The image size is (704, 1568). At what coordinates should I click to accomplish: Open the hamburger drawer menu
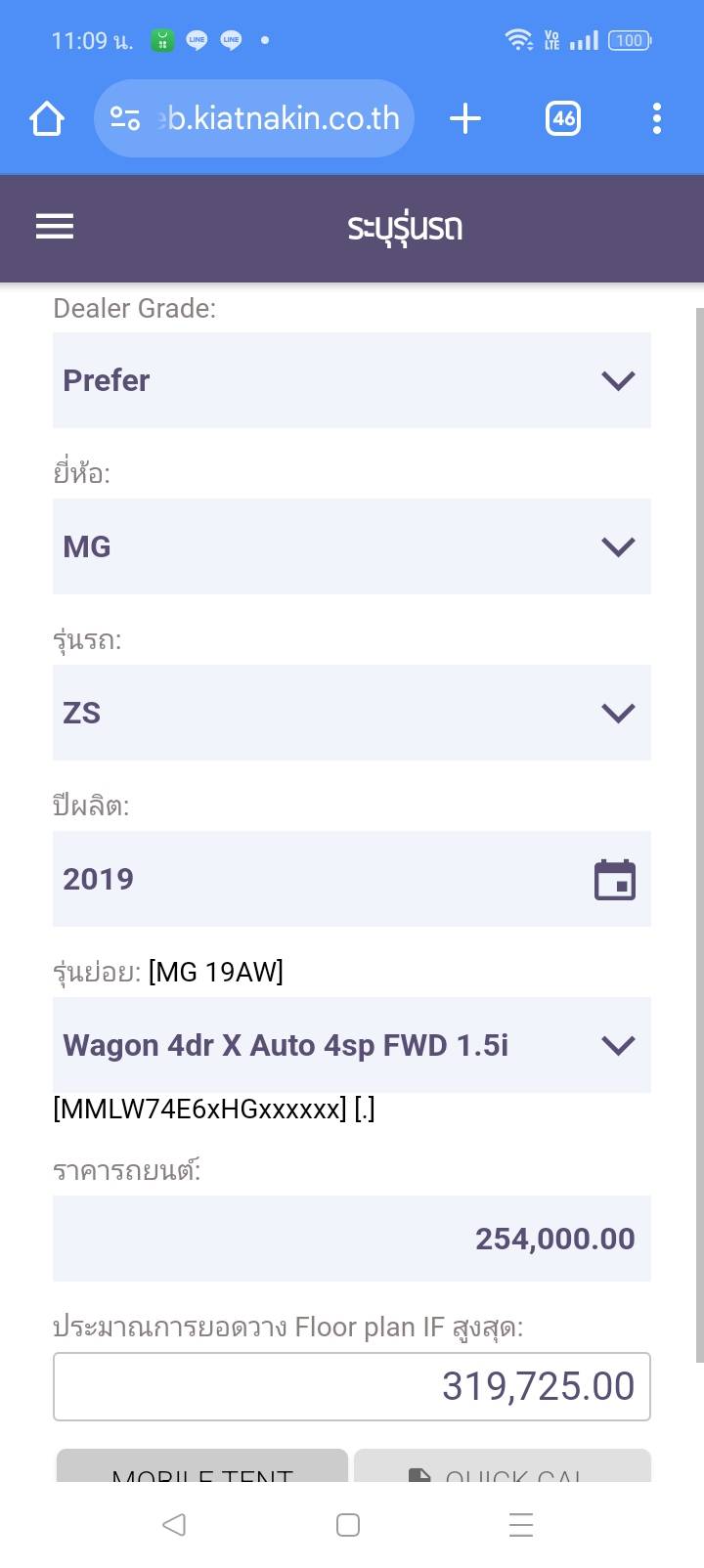[55, 227]
